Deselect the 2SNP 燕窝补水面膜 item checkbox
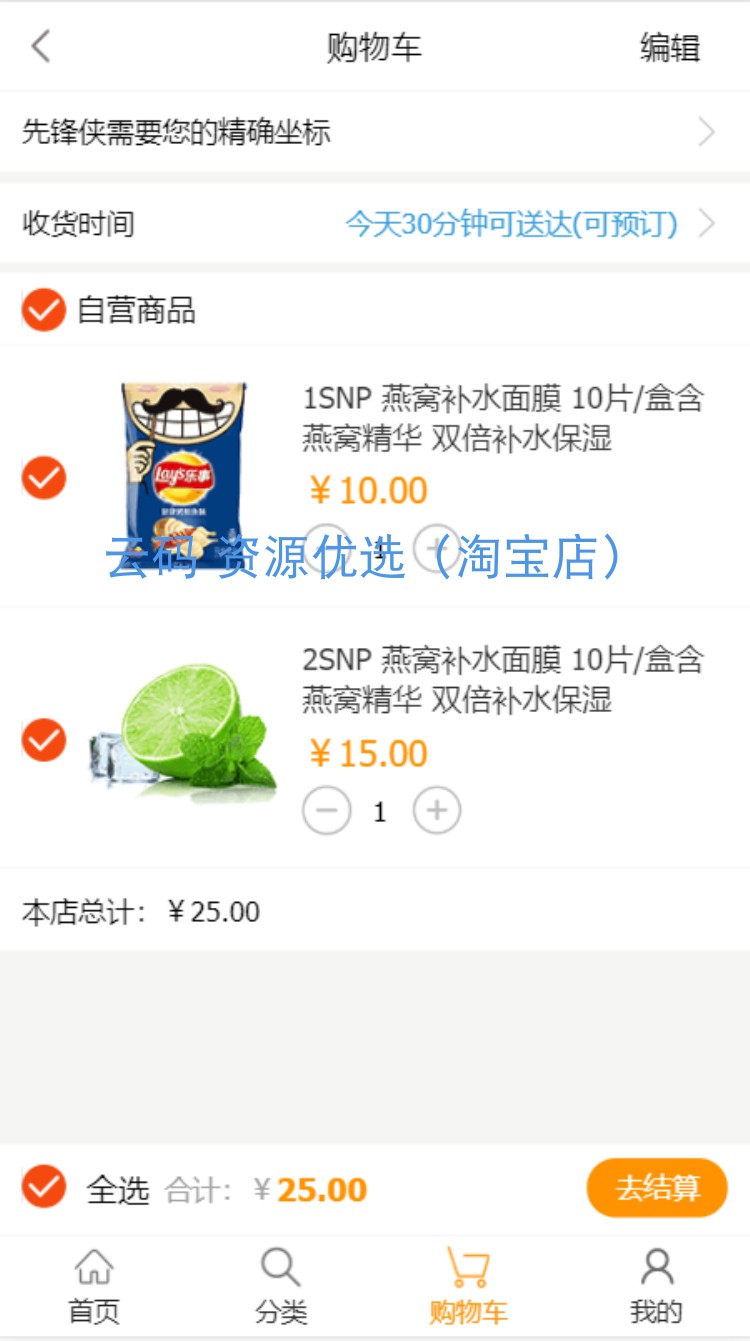Screen dimensions: 750x1341 44,740
